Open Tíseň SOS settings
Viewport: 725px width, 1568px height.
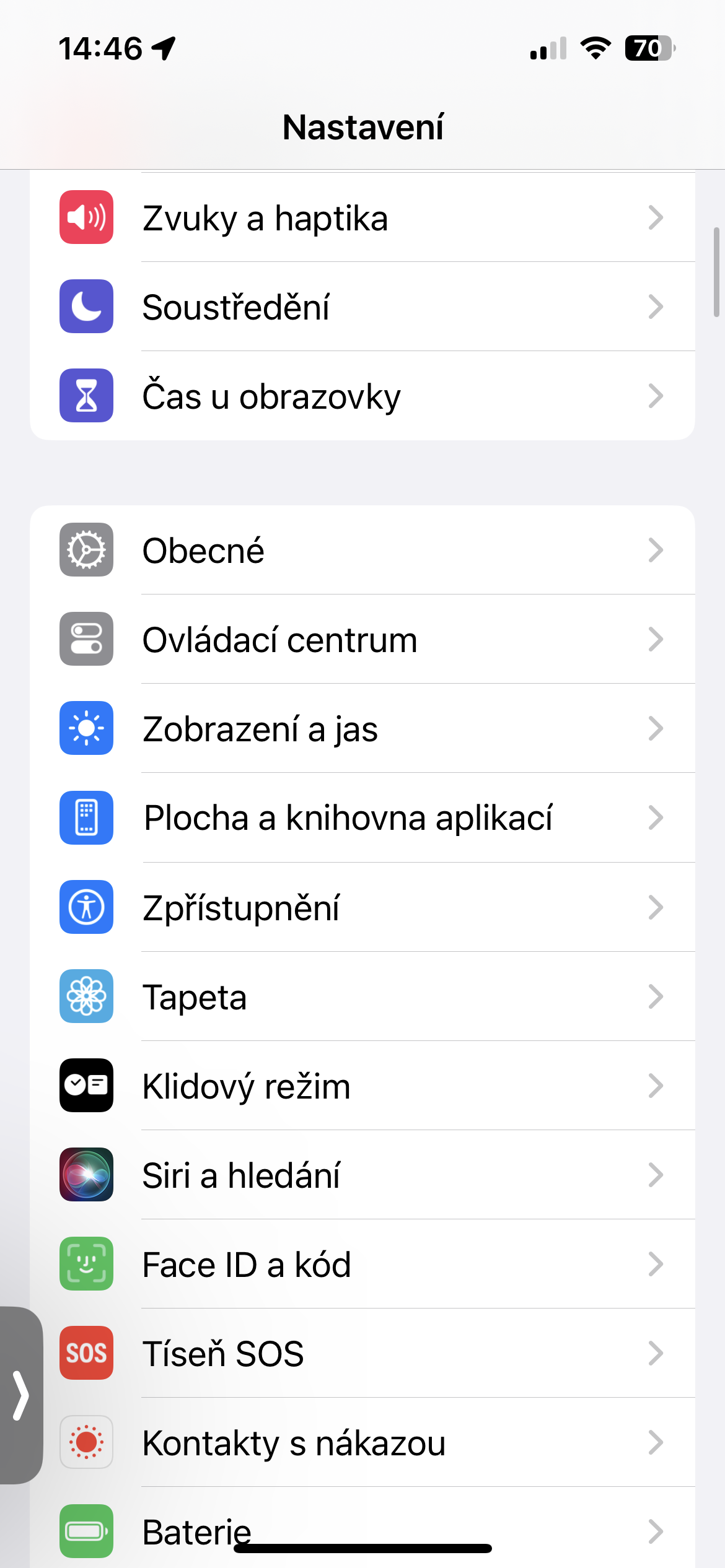click(362, 1353)
